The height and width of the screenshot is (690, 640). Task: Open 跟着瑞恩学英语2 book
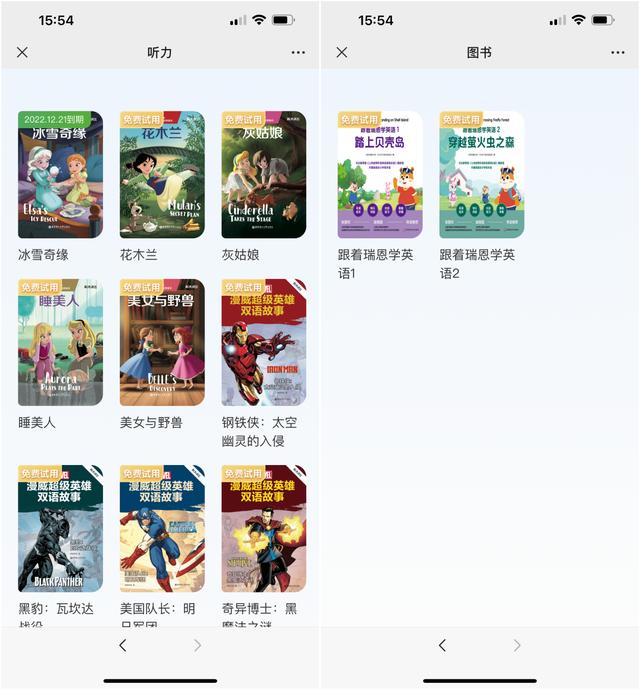482,175
